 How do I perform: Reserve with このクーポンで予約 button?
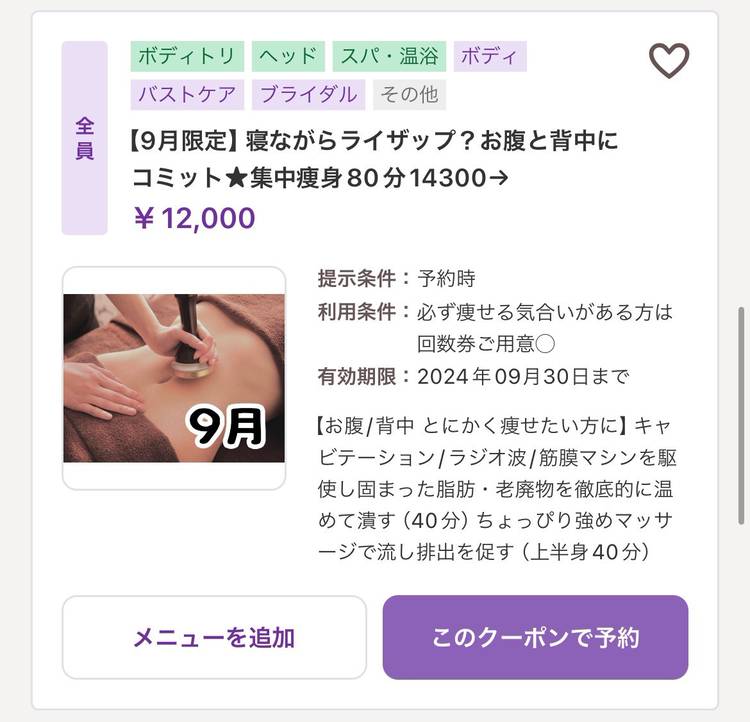(535, 638)
